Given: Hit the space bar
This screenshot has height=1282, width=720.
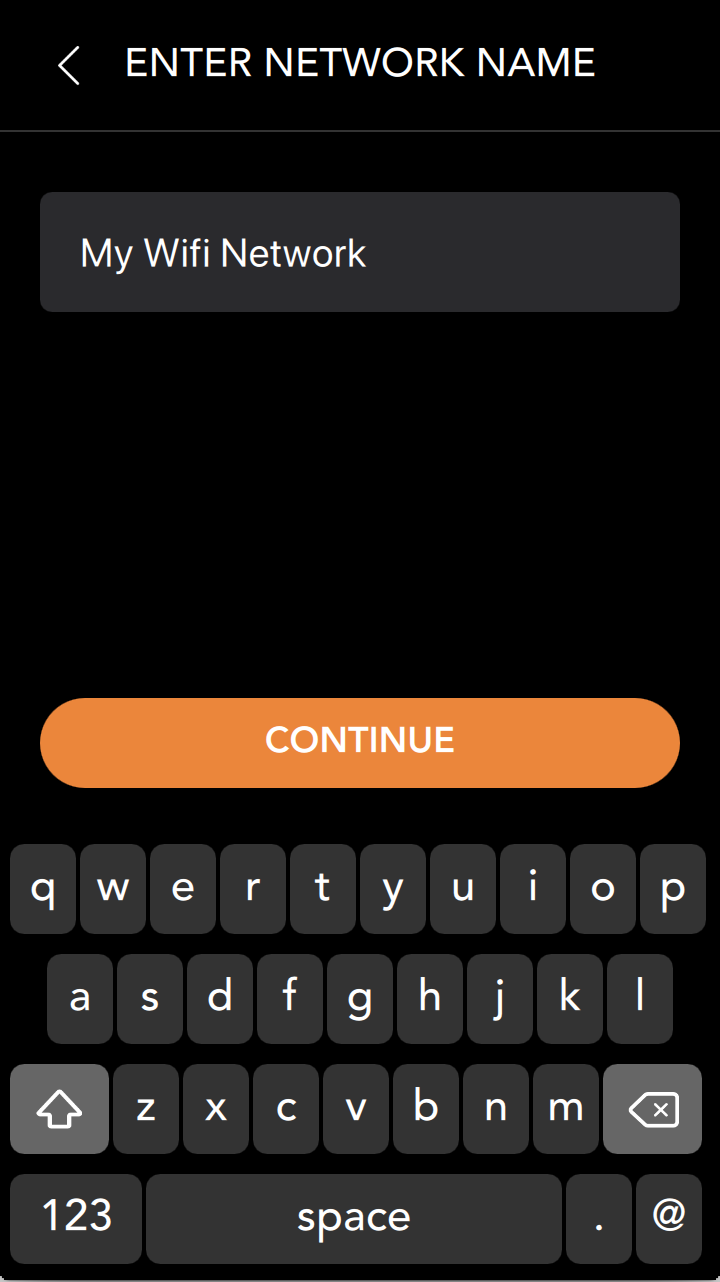Looking at the screenshot, I should (x=354, y=1218).
